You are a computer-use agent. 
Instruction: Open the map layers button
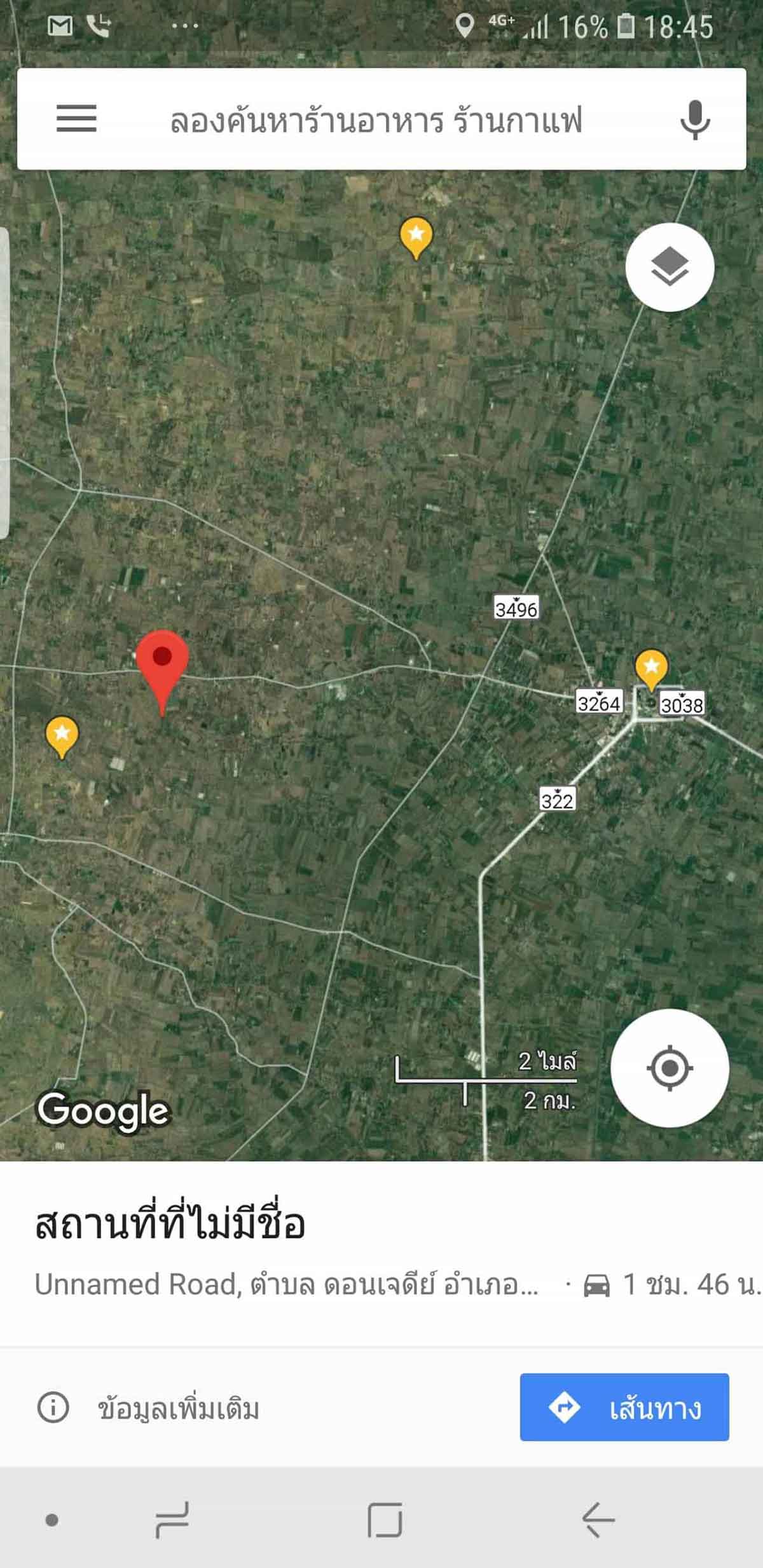pyautogui.click(x=670, y=267)
